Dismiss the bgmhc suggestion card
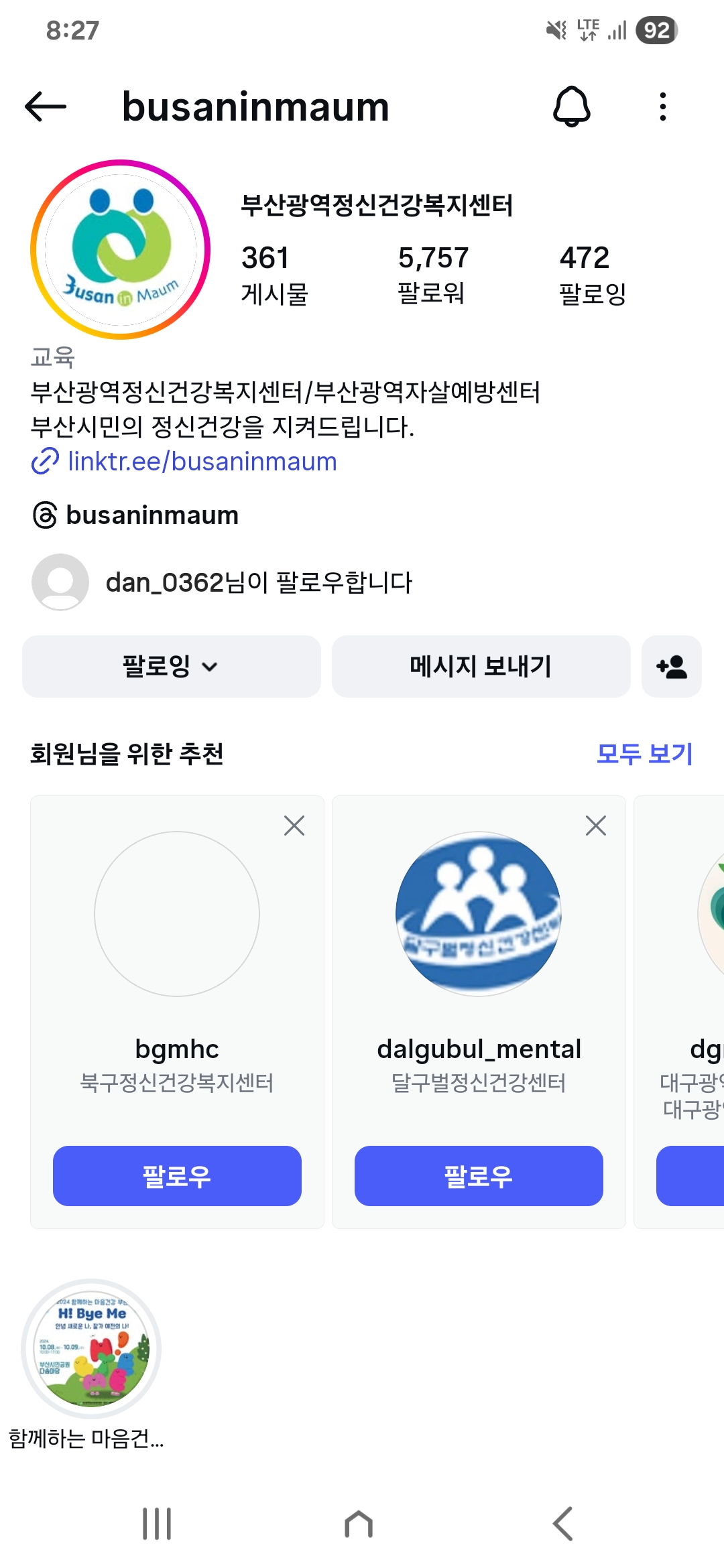Viewport: 724px width, 1568px height. [294, 826]
